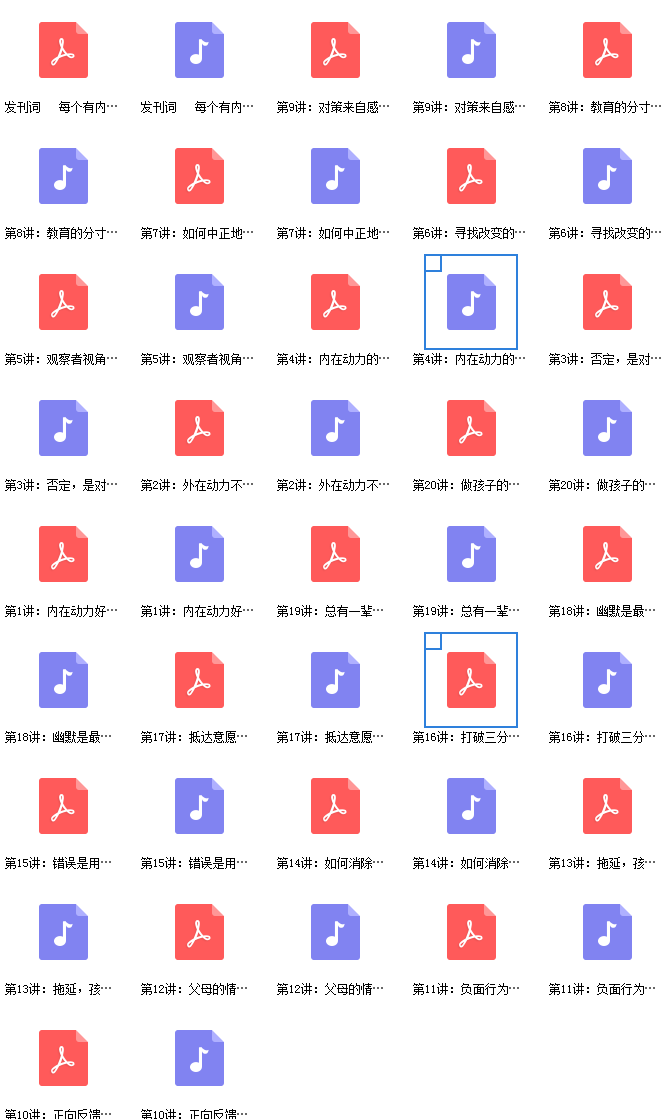Tick the checkbox on 第4讲 audio file

(433, 263)
